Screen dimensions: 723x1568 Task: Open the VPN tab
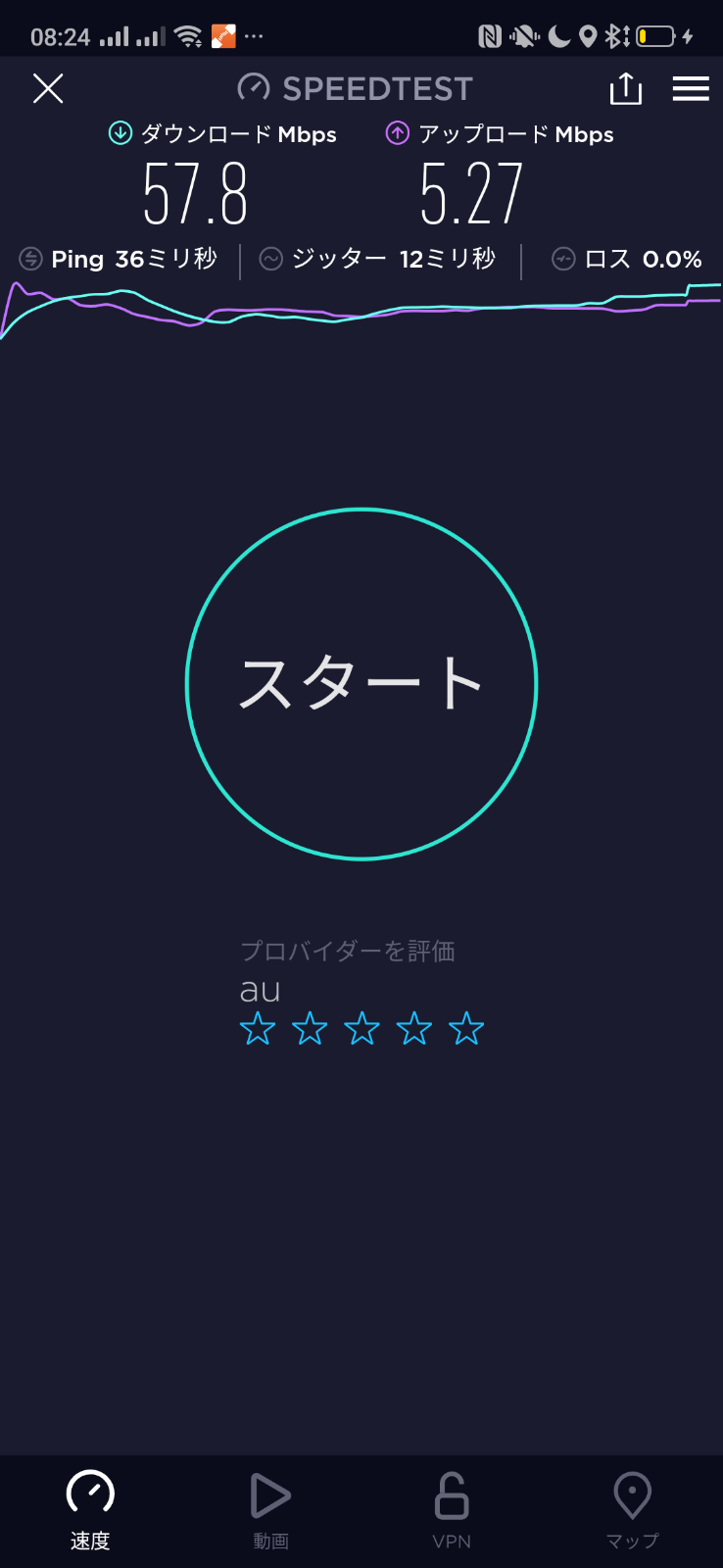click(452, 1511)
